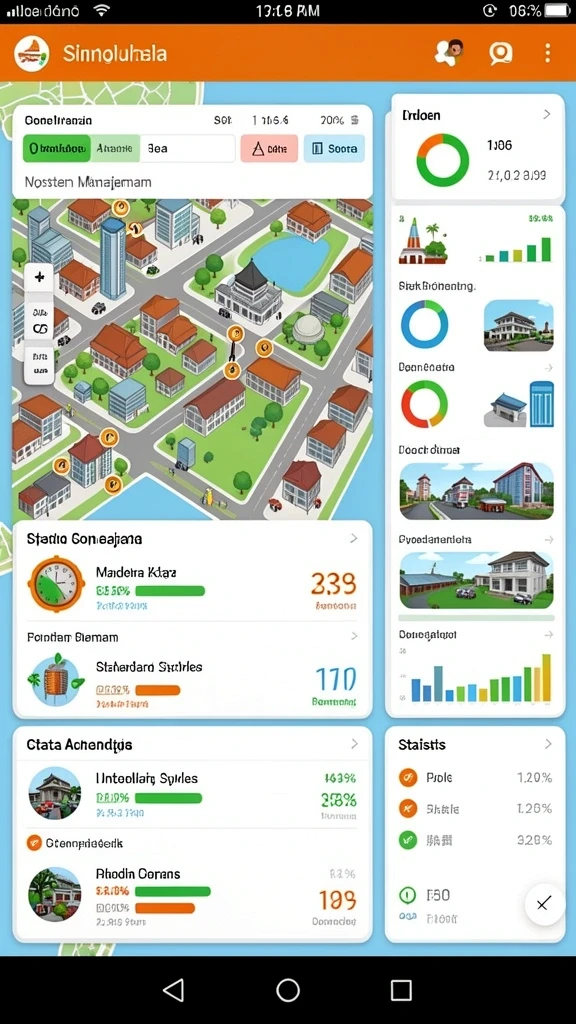This screenshot has width=576, height=1024.
Task: Open the Dooch dimet street photo tile
Action: pos(477,491)
